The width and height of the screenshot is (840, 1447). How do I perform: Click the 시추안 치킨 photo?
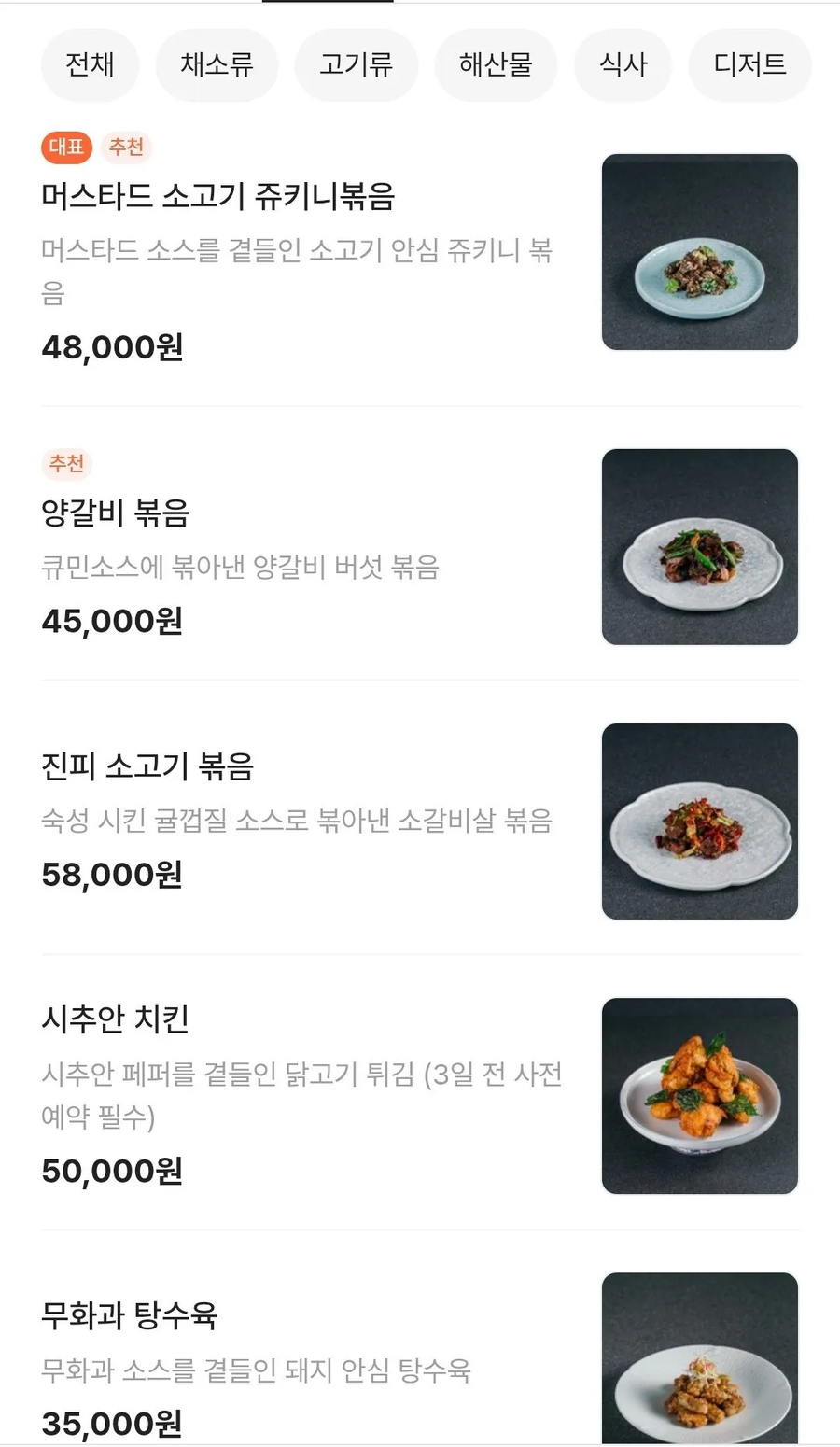coord(700,1096)
